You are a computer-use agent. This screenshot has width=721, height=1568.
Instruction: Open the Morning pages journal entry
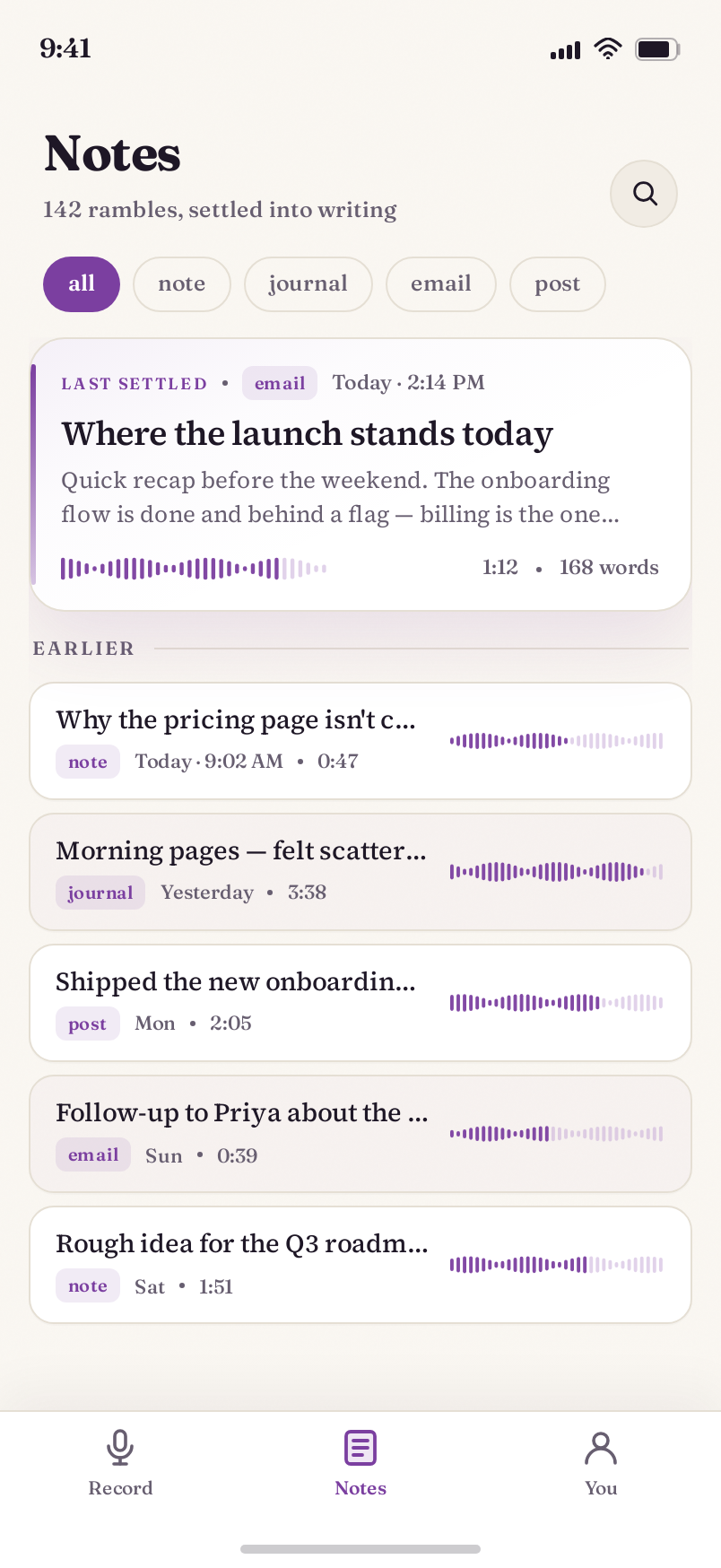(x=360, y=872)
